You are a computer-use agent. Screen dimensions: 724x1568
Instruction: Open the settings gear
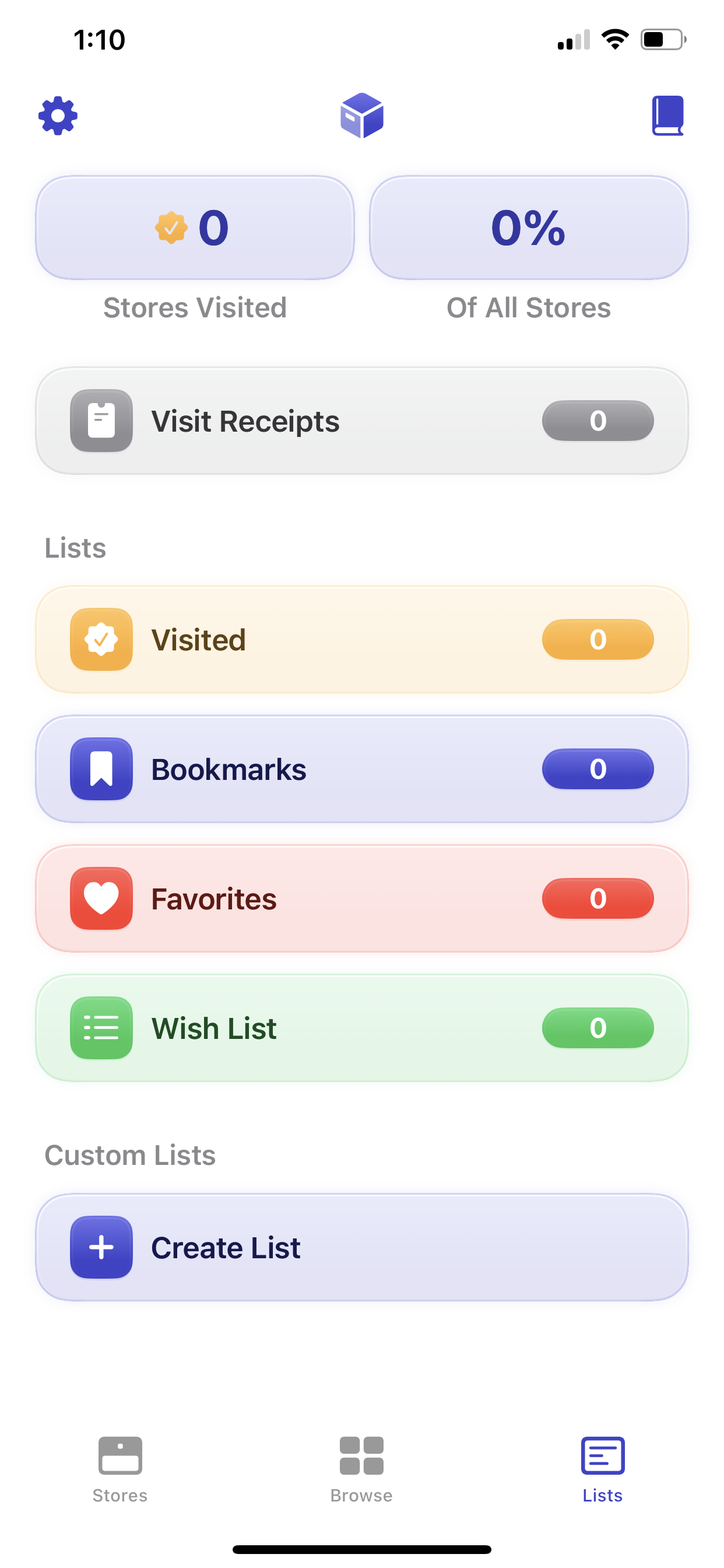pyautogui.click(x=58, y=116)
